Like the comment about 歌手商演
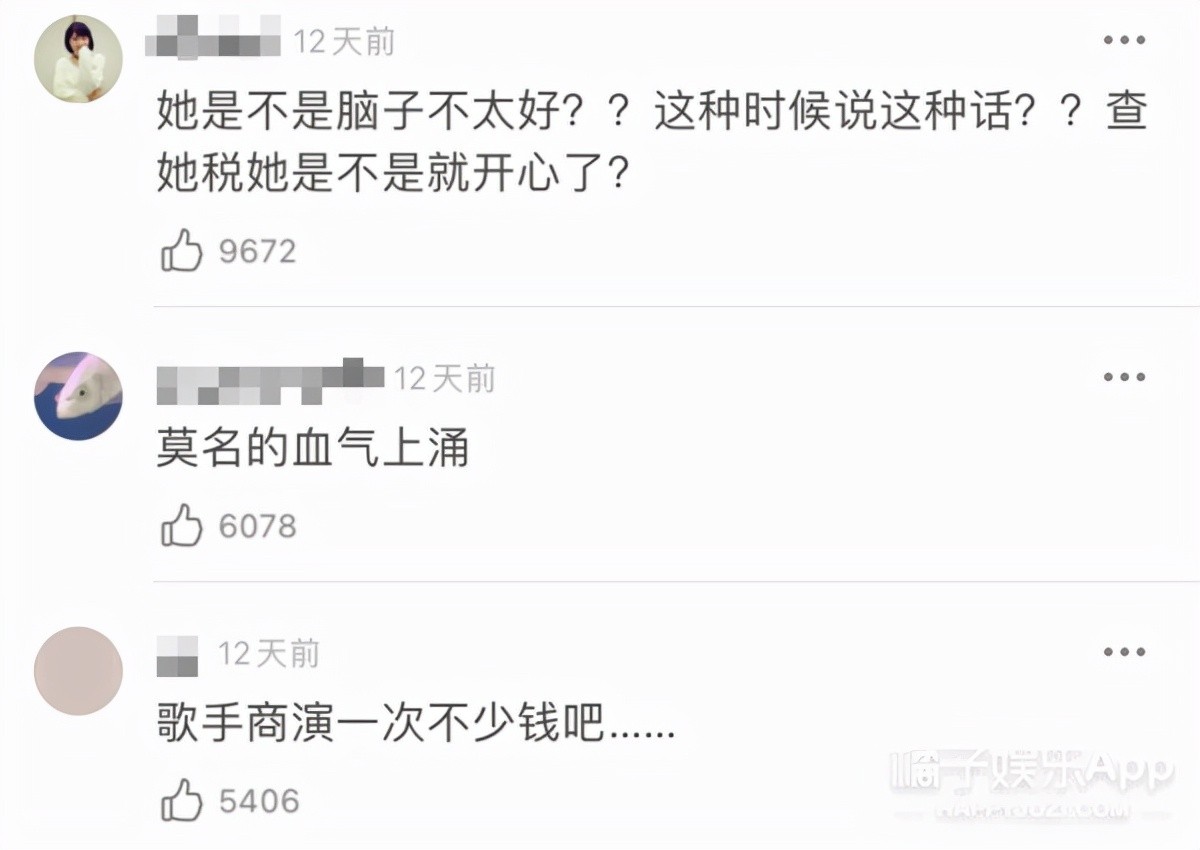 point(182,801)
